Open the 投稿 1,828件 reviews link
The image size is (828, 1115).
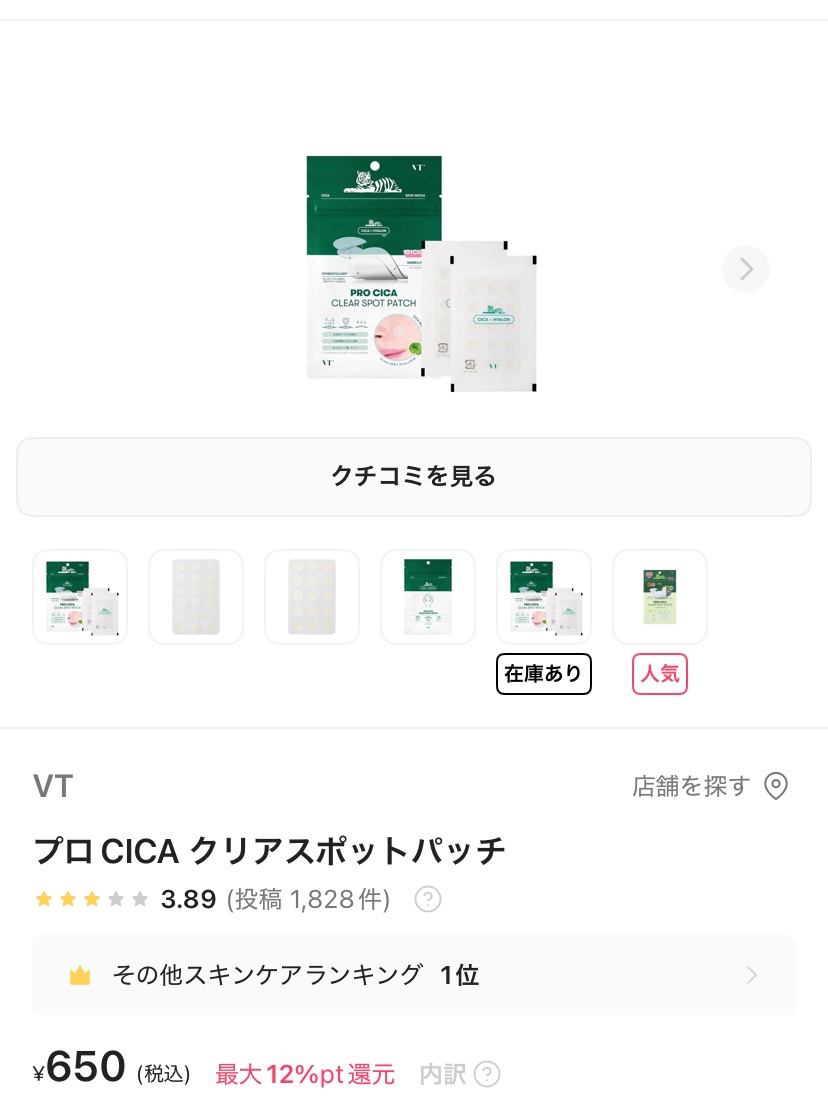pos(308,899)
